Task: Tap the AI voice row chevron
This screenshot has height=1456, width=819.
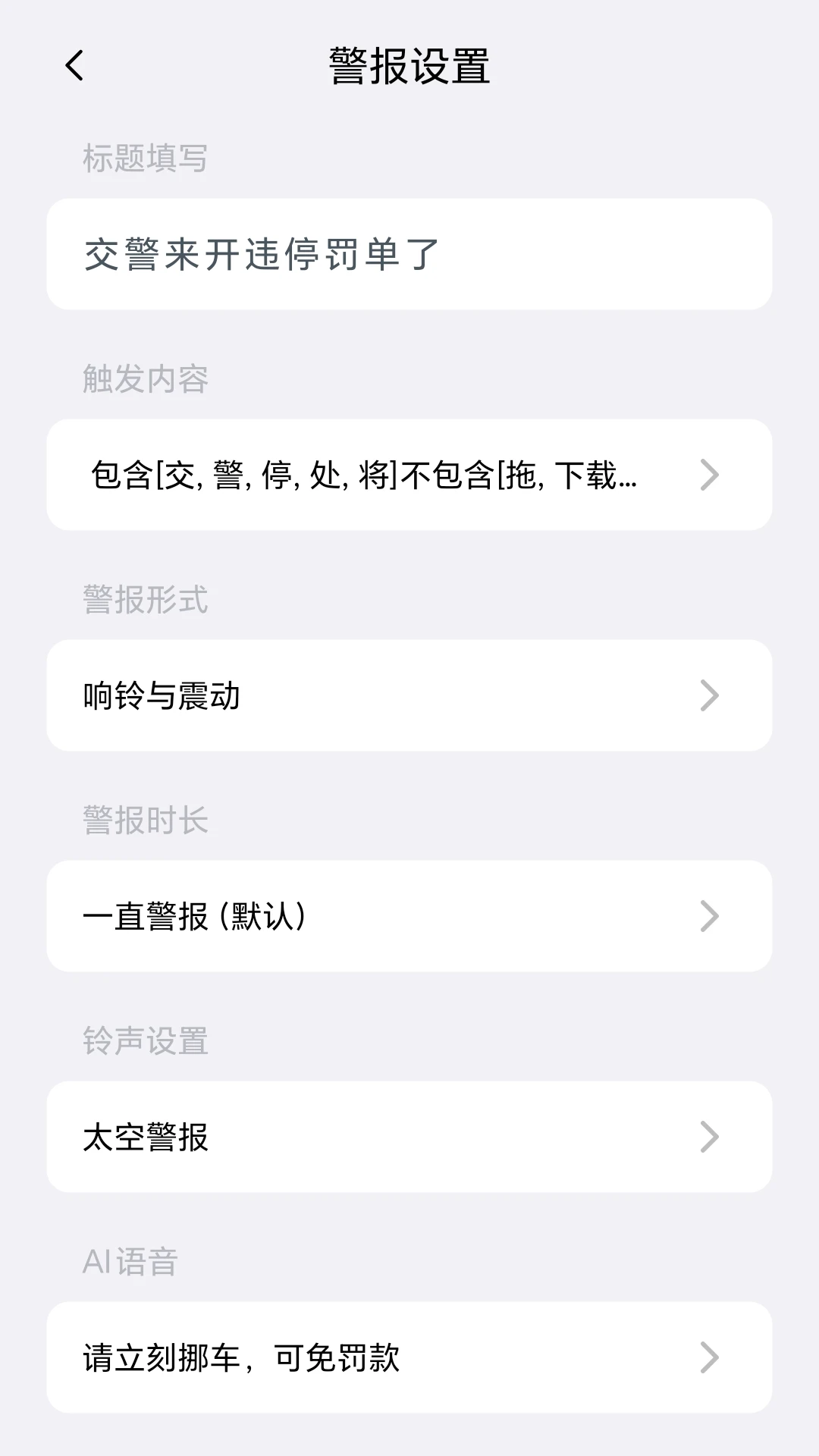Action: tap(709, 1357)
